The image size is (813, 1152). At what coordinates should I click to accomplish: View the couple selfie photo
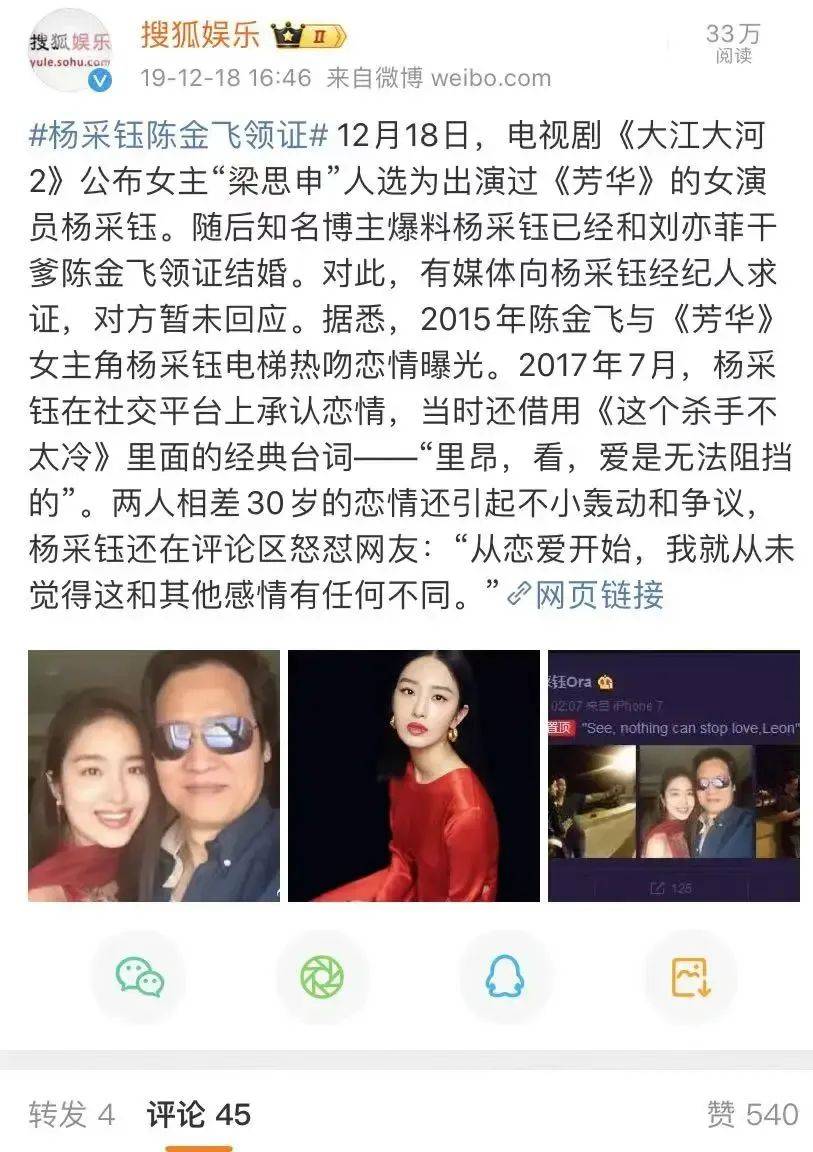154,775
